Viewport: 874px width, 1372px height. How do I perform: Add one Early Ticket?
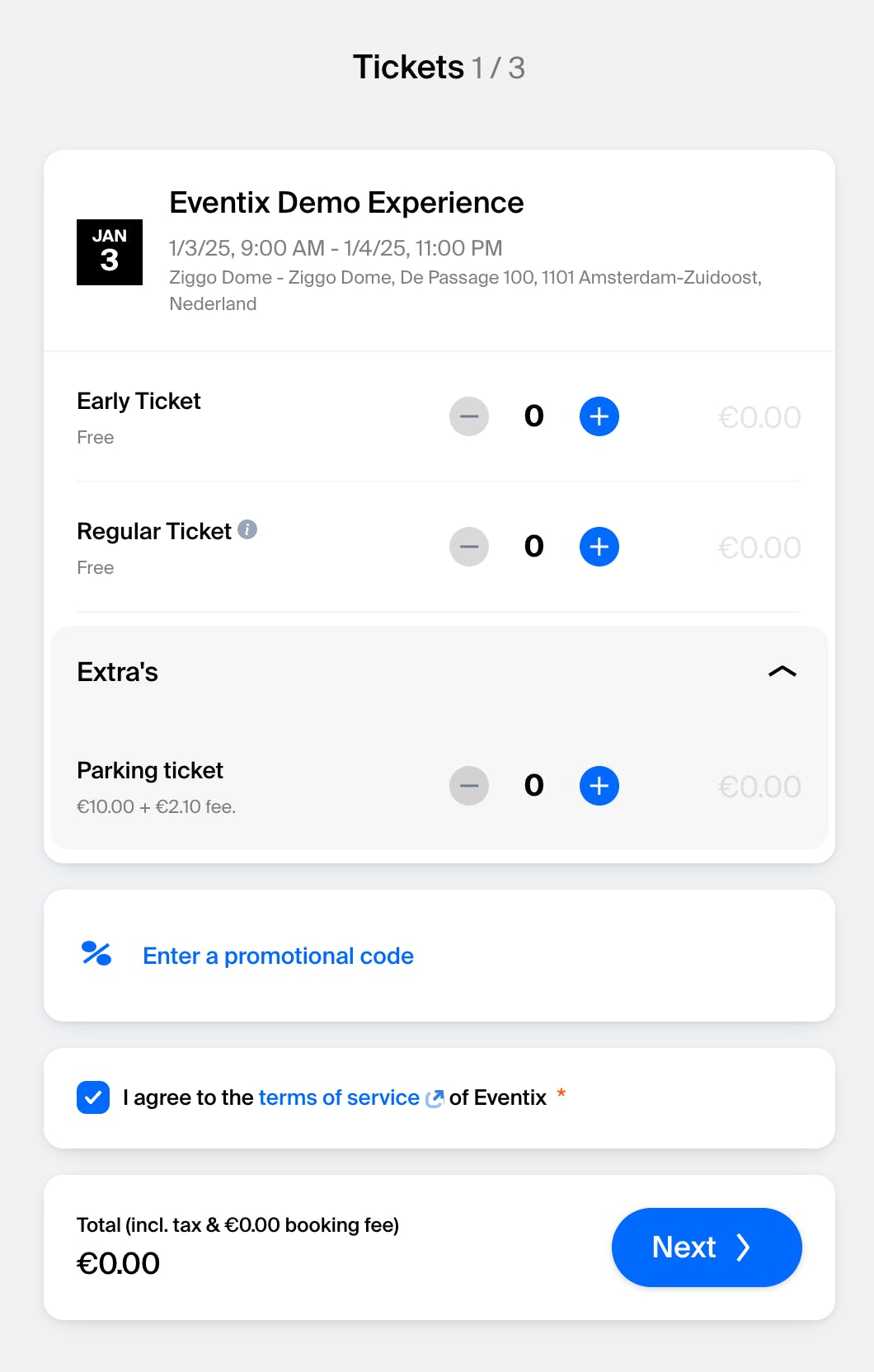pyautogui.click(x=599, y=416)
